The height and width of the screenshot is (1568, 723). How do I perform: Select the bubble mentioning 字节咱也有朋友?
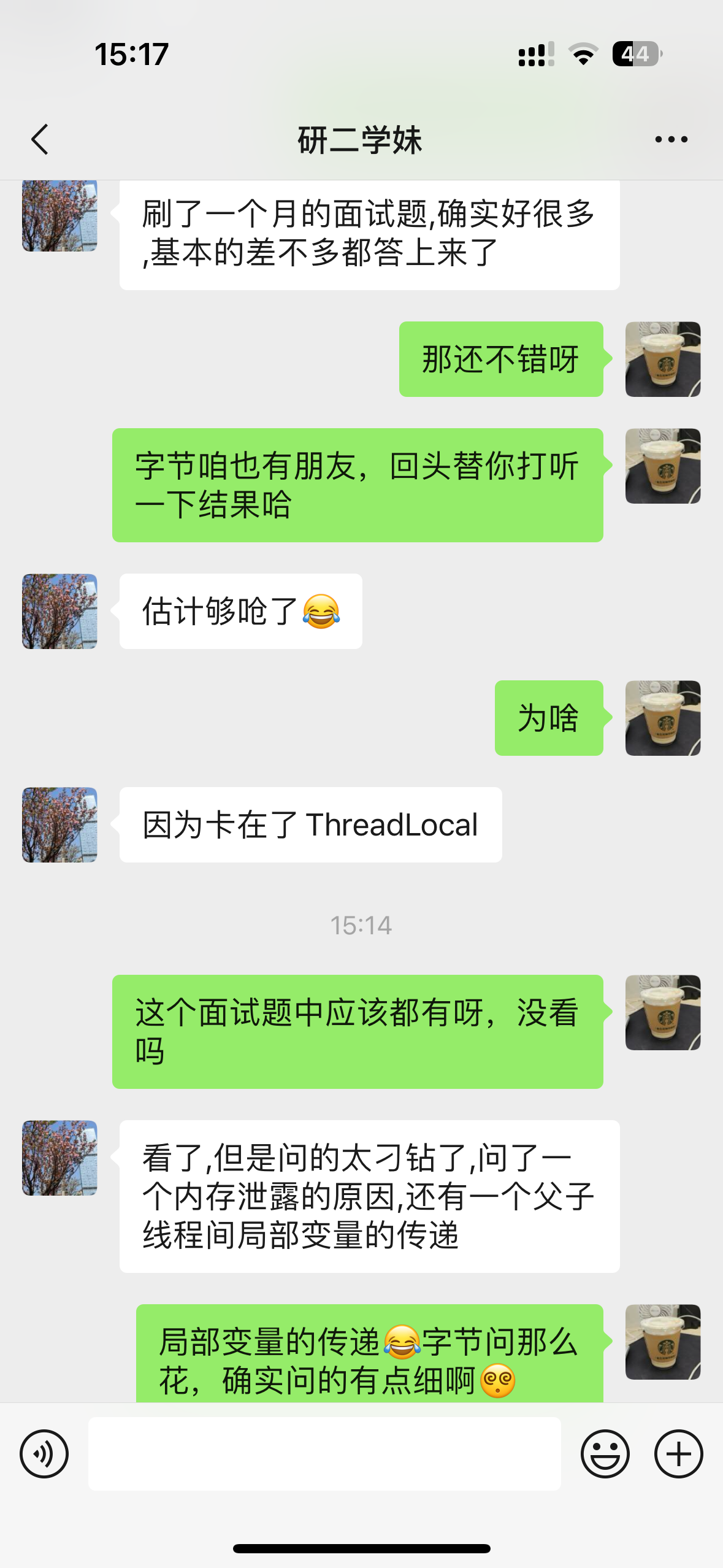tap(358, 485)
